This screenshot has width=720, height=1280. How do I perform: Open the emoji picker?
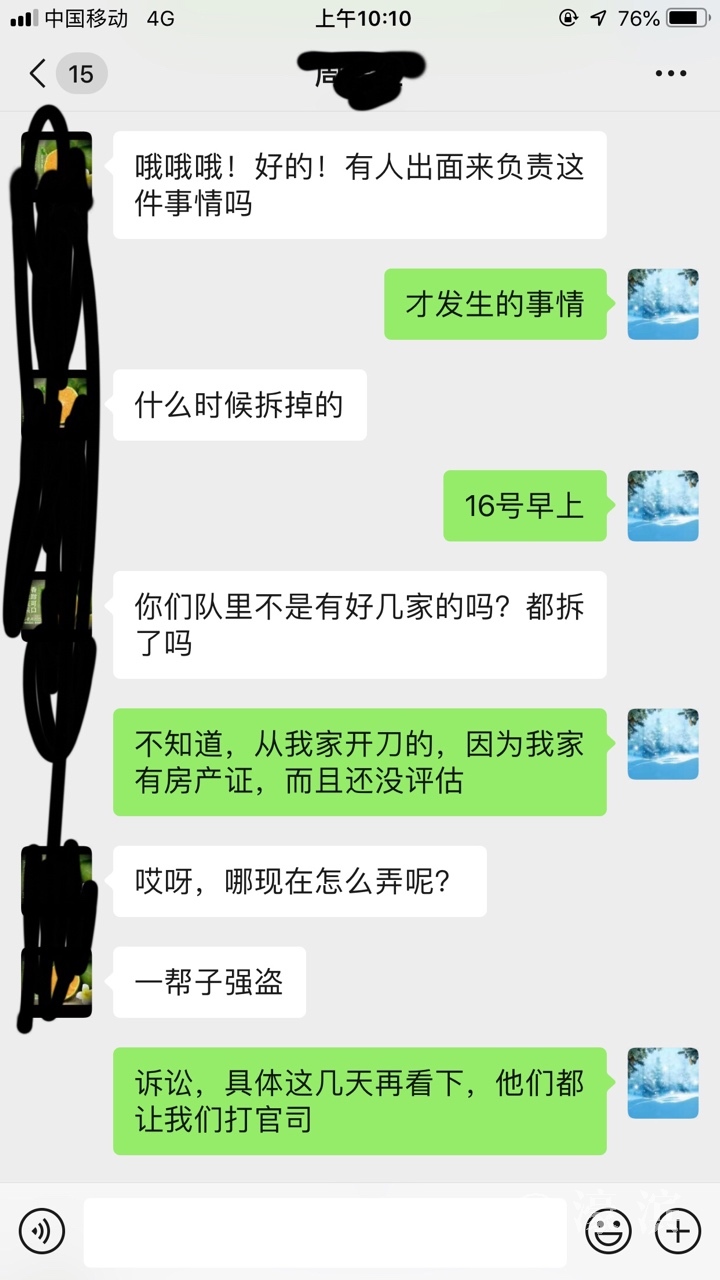tap(608, 1231)
